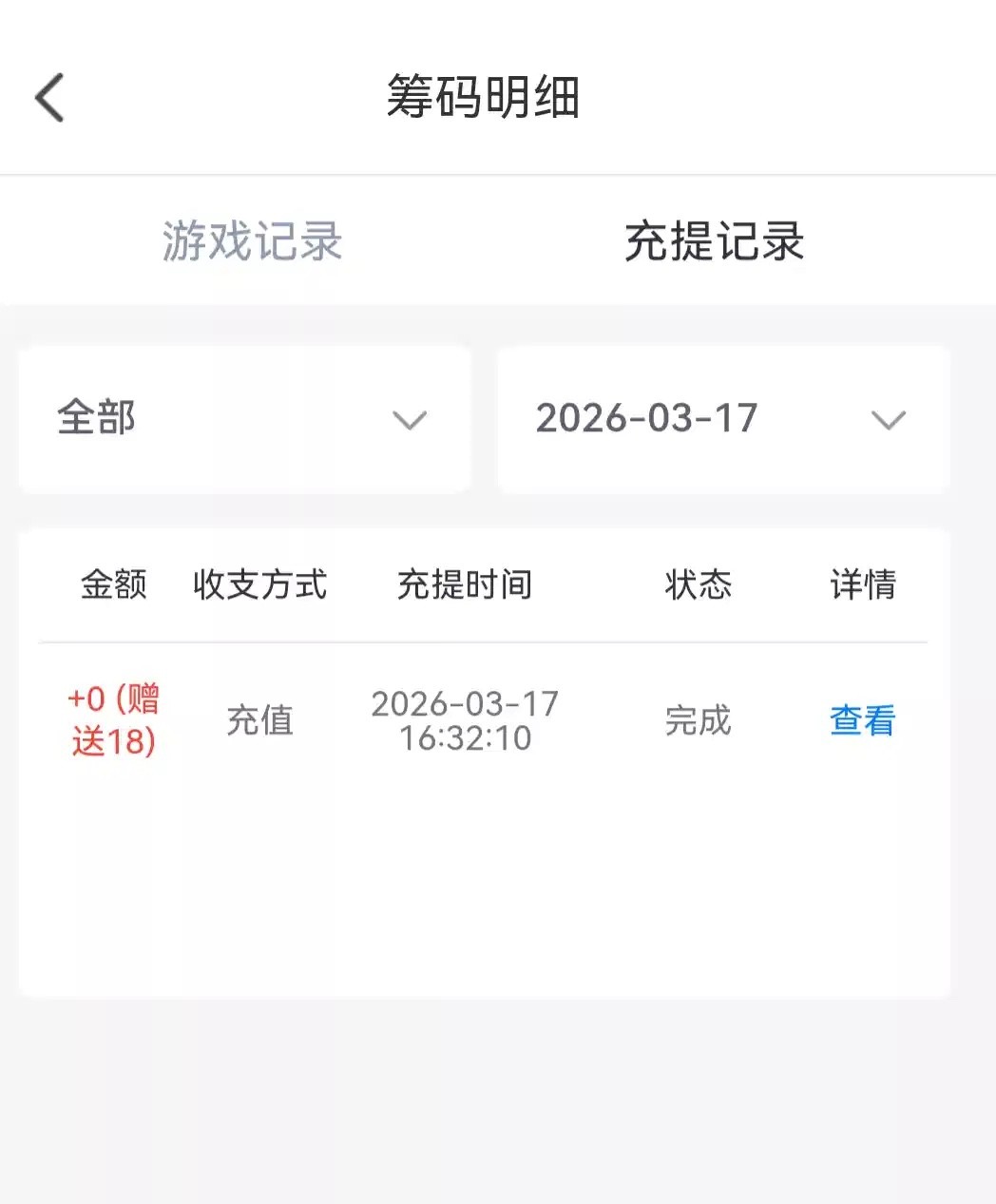The width and height of the screenshot is (996, 1204).
Task: Expand the 全部 type filter dropdown
Action: (244, 419)
